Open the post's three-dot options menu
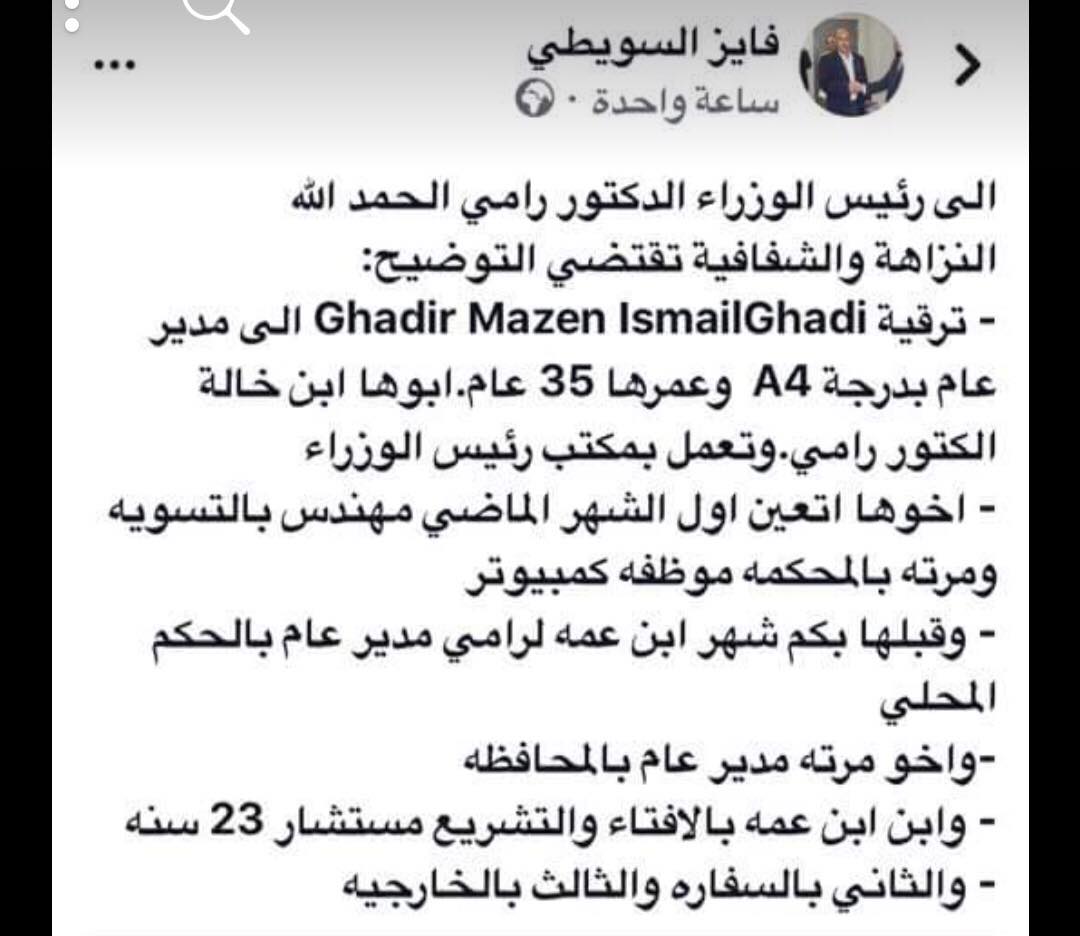Image resolution: width=1080 pixels, height=936 pixels. tap(114, 65)
